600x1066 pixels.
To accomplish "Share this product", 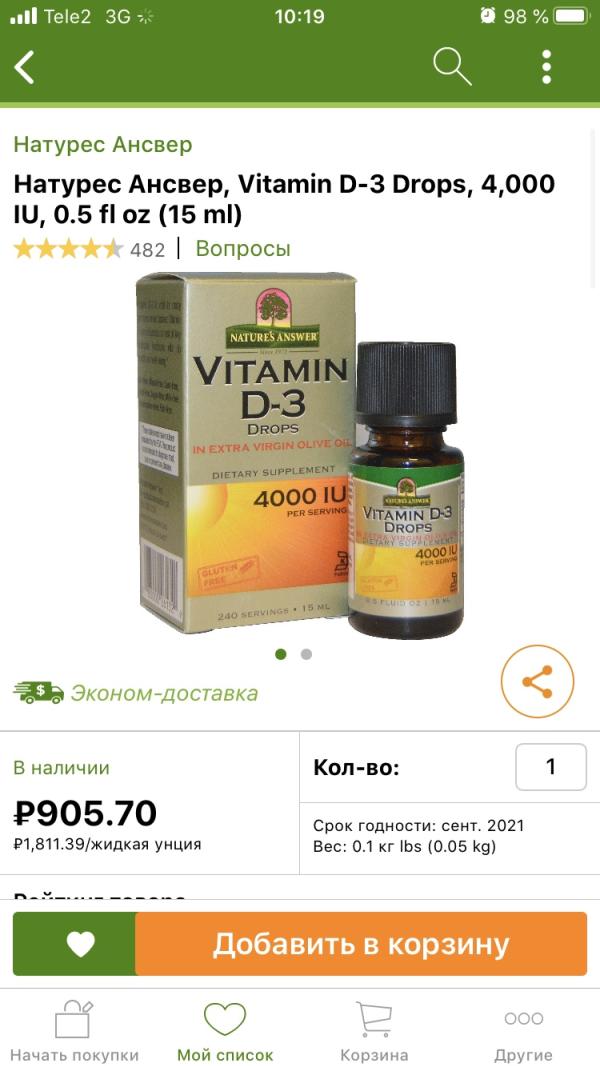I will (x=537, y=682).
